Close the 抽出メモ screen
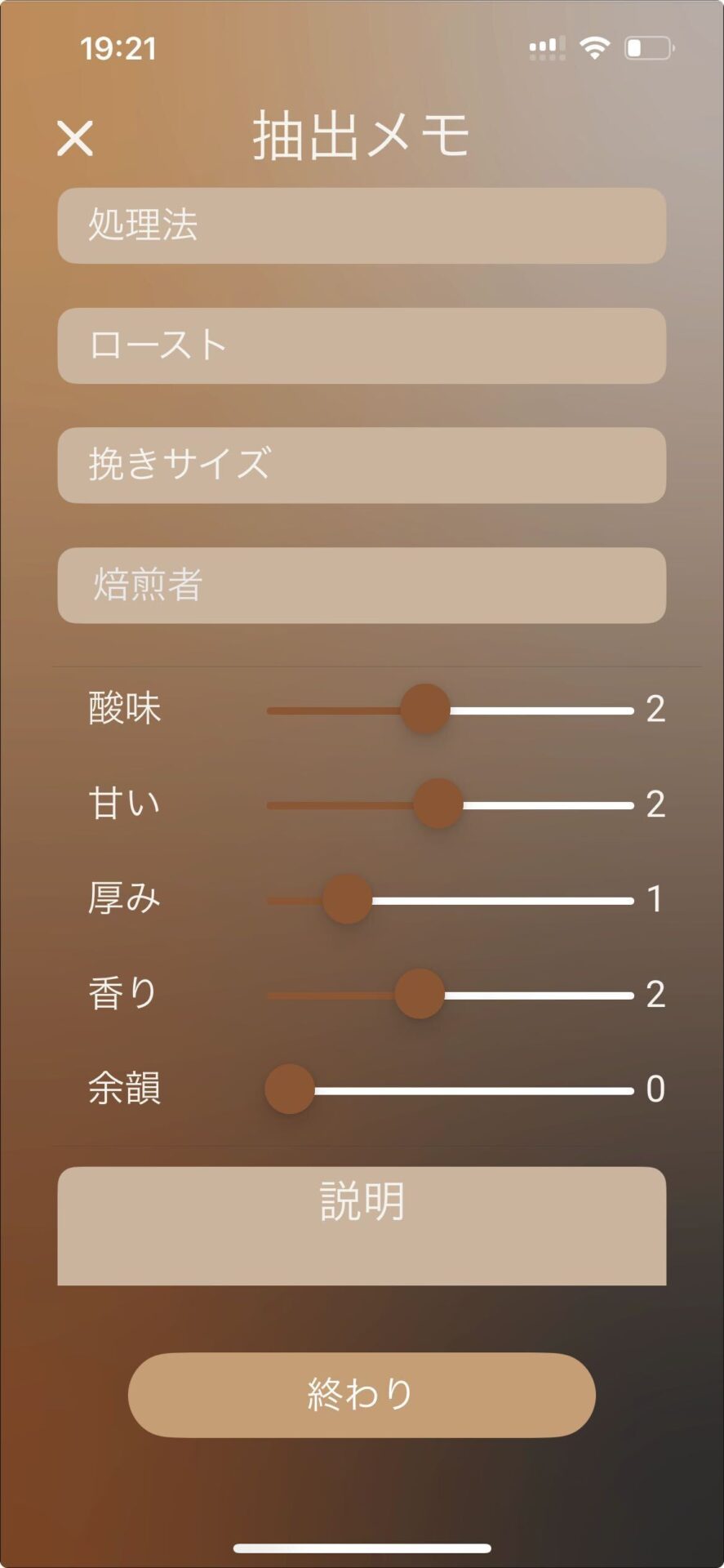This screenshot has height=1568, width=724. click(x=75, y=138)
